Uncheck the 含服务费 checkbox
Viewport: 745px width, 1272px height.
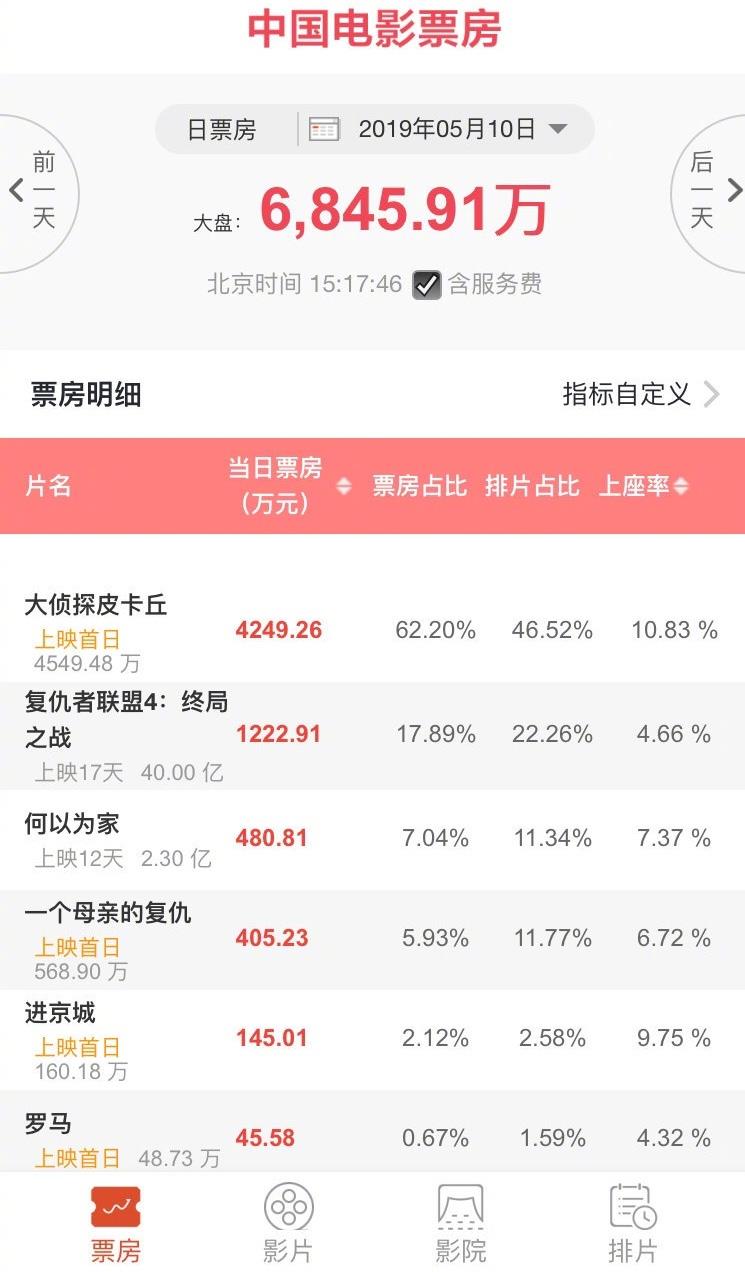click(427, 285)
